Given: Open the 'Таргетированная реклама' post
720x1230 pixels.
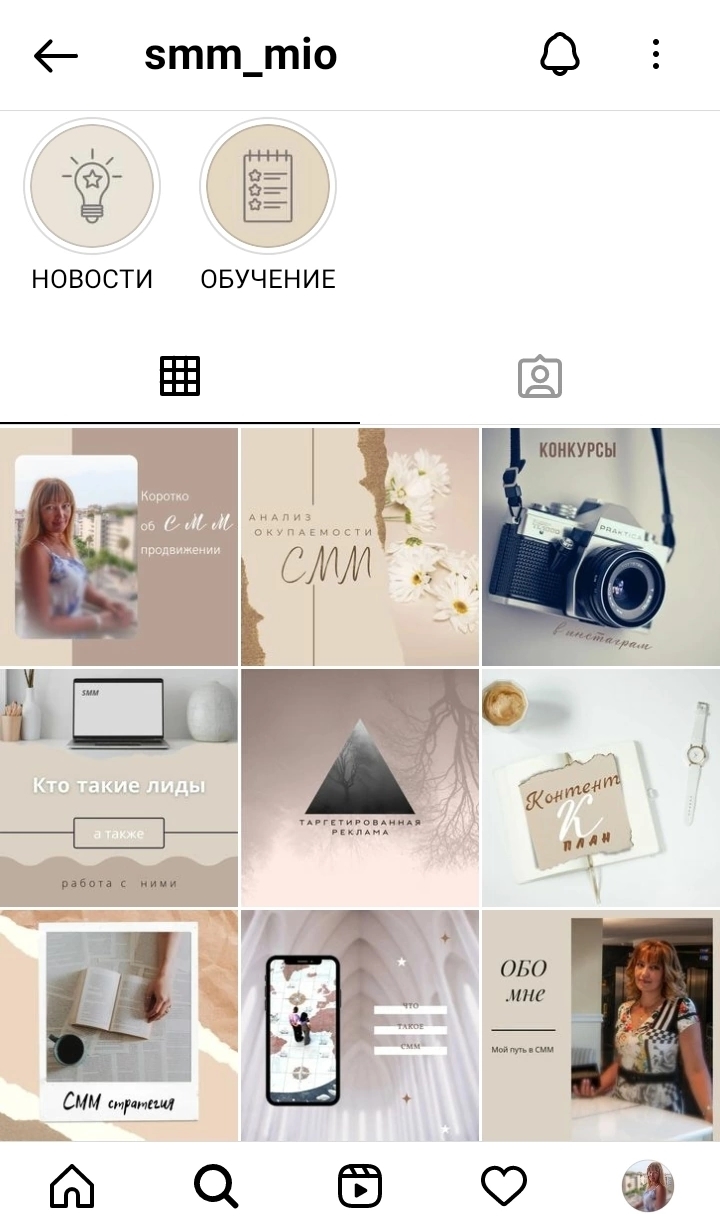Looking at the screenshot, I should [360, 788].
